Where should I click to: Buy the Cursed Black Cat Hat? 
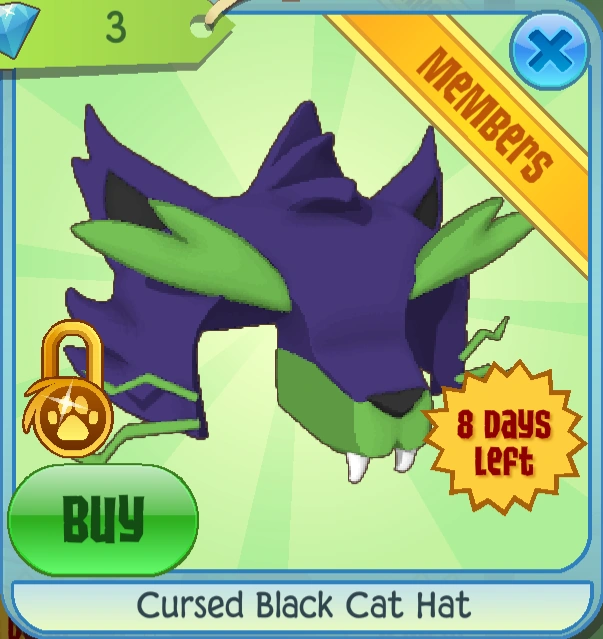pyautogui.click(x=103, y=519)
